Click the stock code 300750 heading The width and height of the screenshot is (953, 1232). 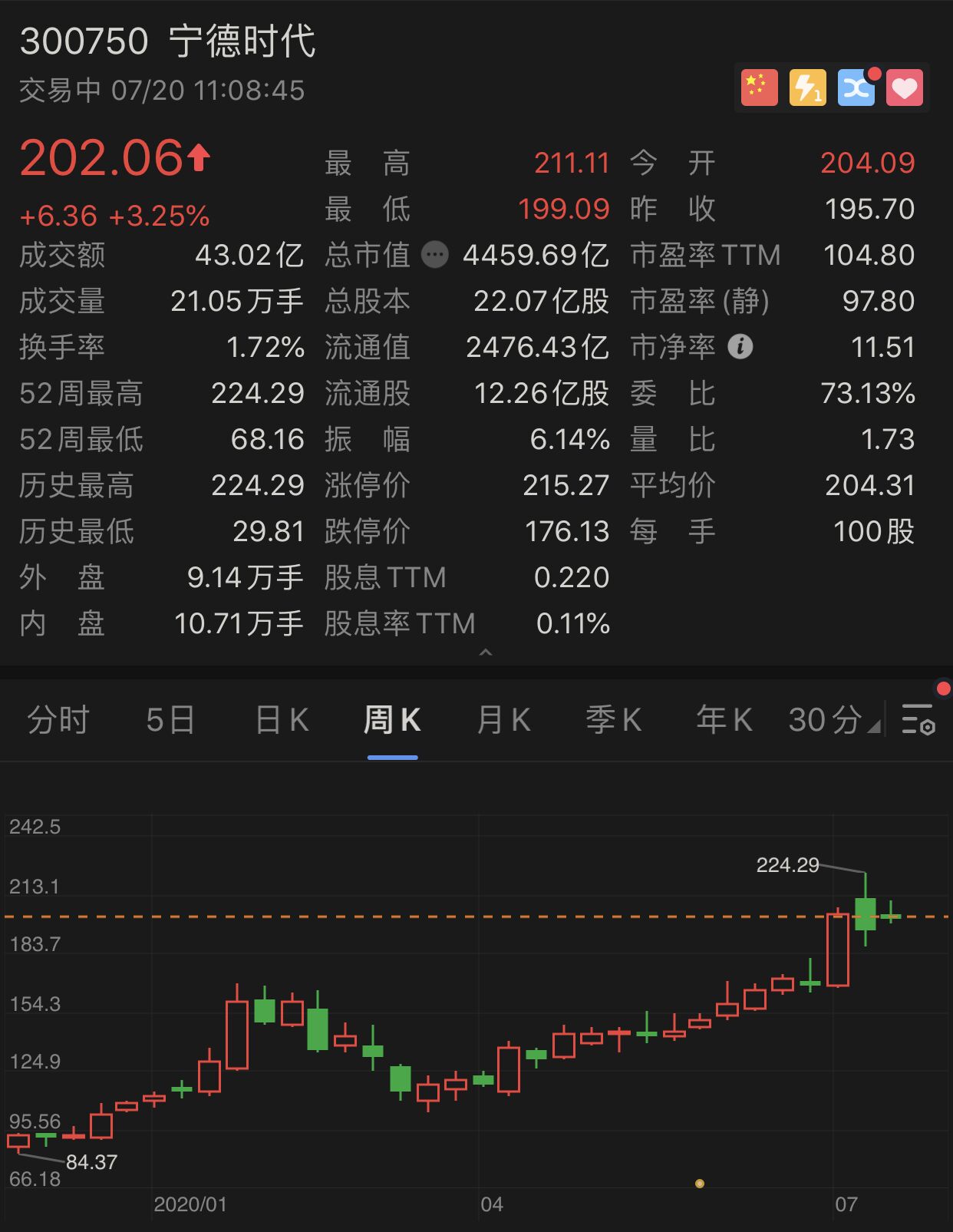pyautogui.click(x=84, y=44)
